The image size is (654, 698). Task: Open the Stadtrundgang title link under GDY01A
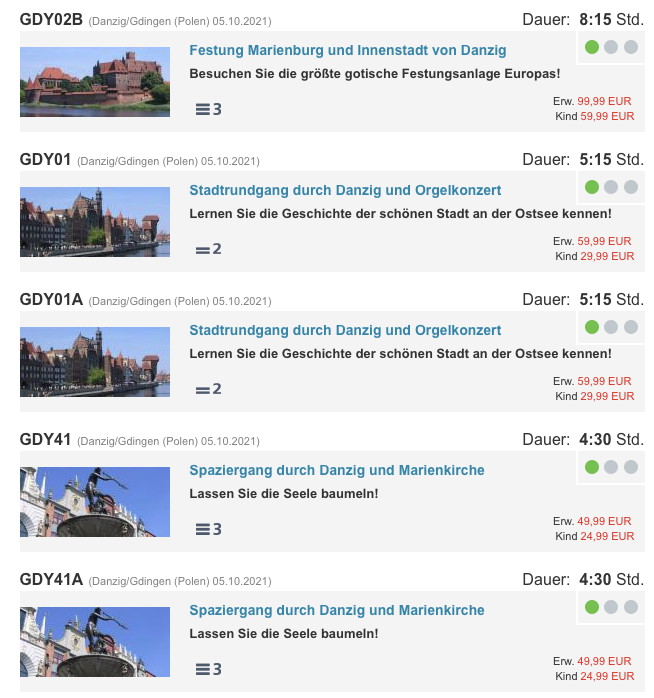click(345, 330)
